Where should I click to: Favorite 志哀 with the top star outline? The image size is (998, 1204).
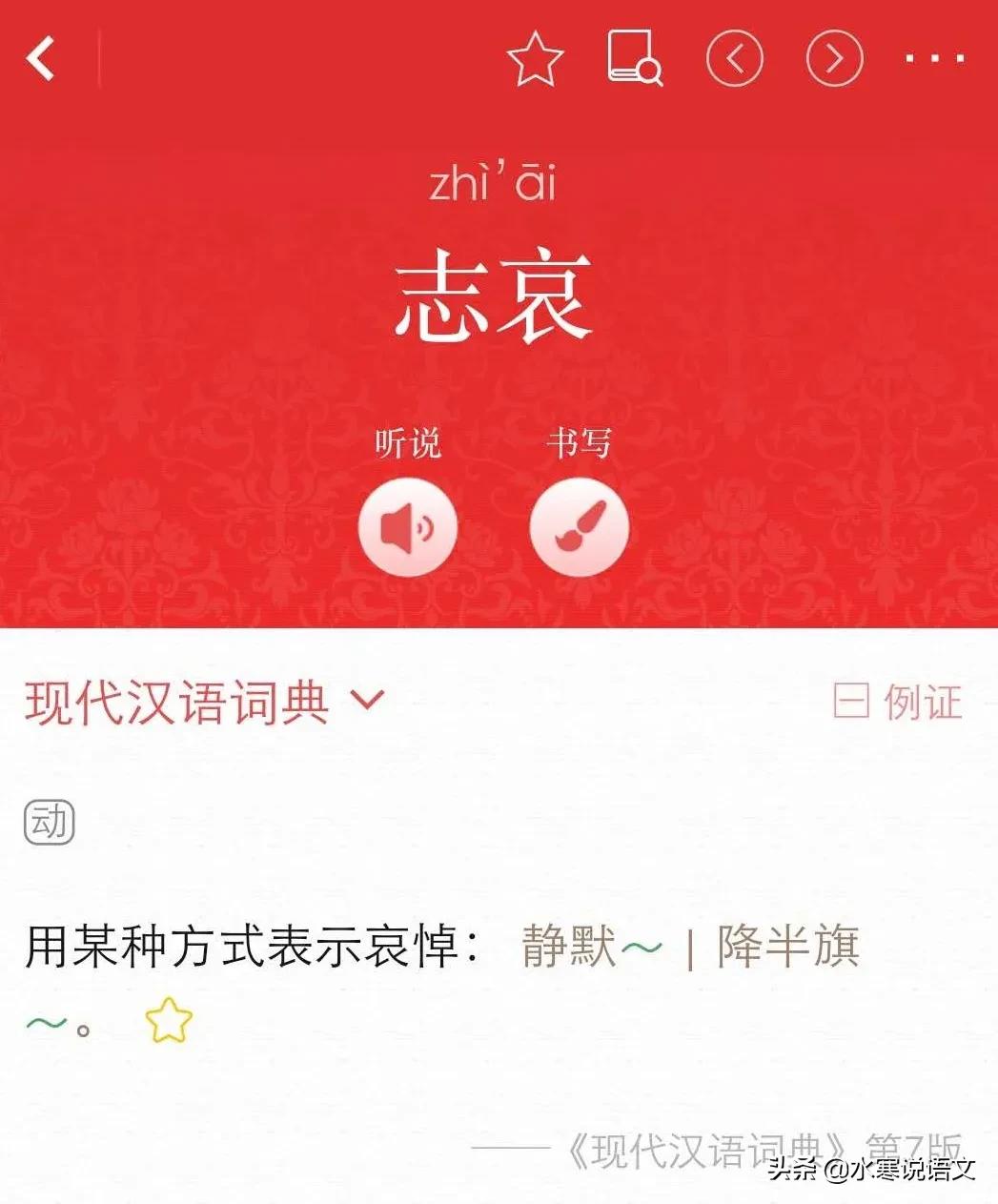click(535, 59)
